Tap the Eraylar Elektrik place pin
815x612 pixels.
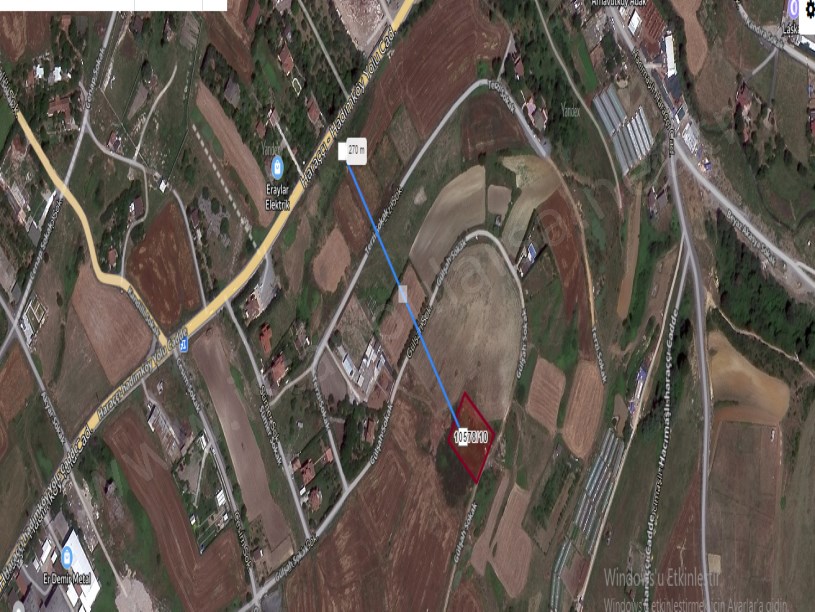click(x=277, y=165)
